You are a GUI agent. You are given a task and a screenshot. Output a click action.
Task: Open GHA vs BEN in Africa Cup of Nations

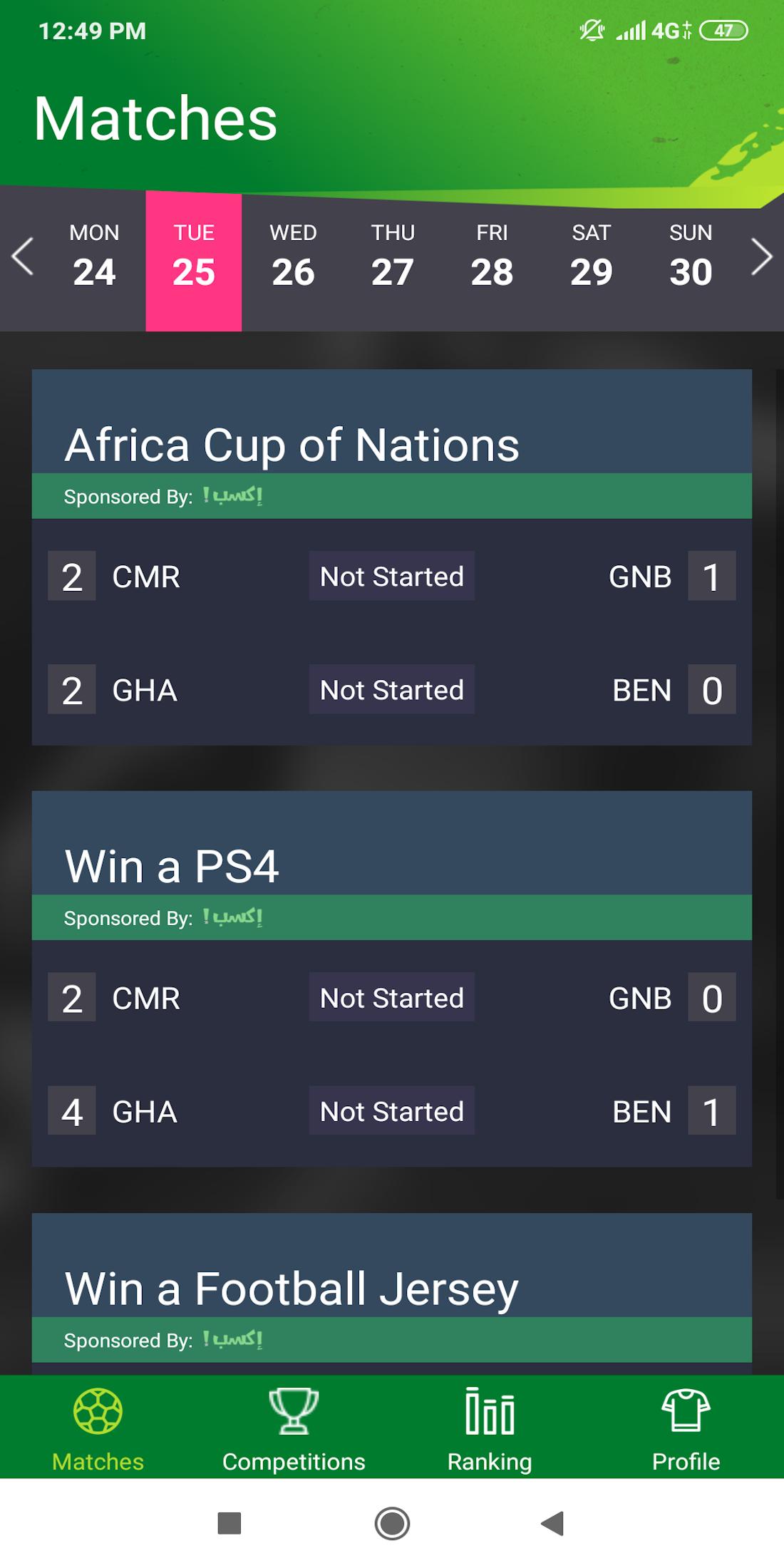coord(391,690)
